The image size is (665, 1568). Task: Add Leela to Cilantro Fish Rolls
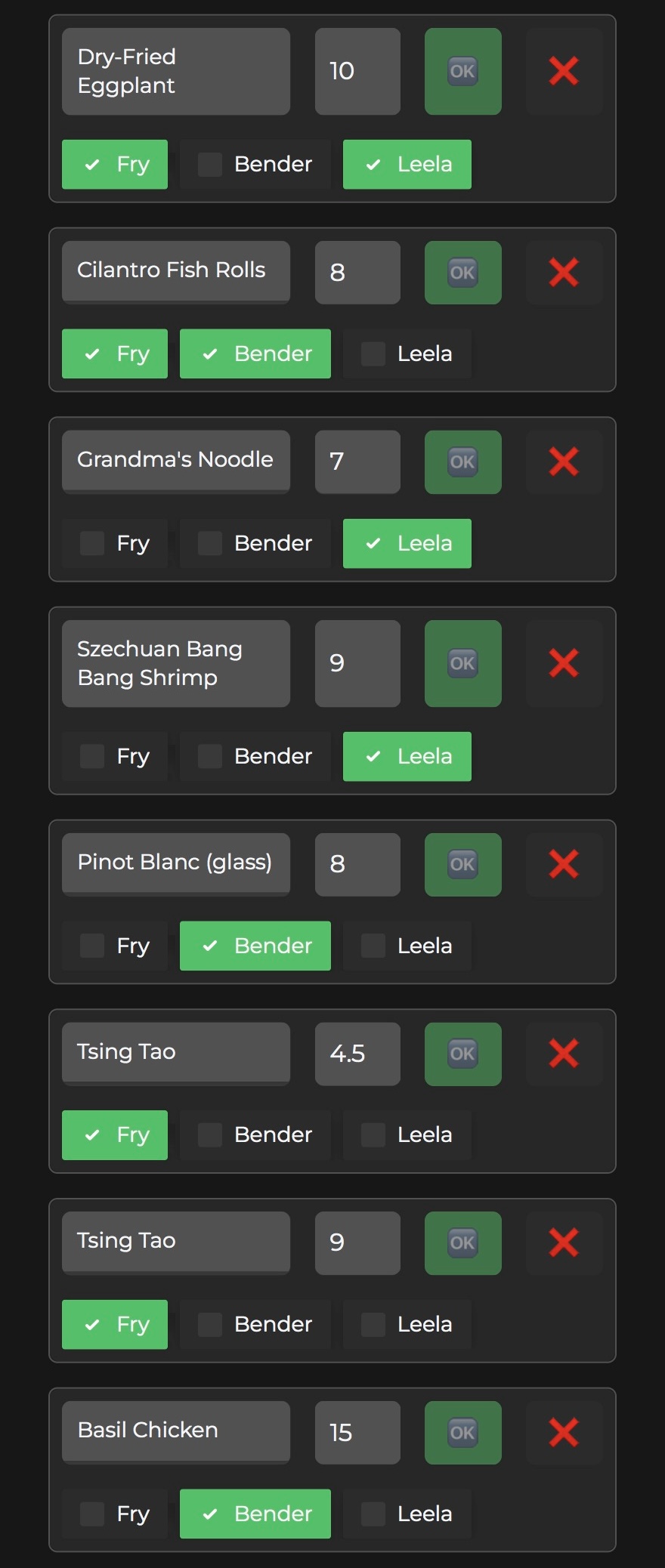click(x=407, y=353)
